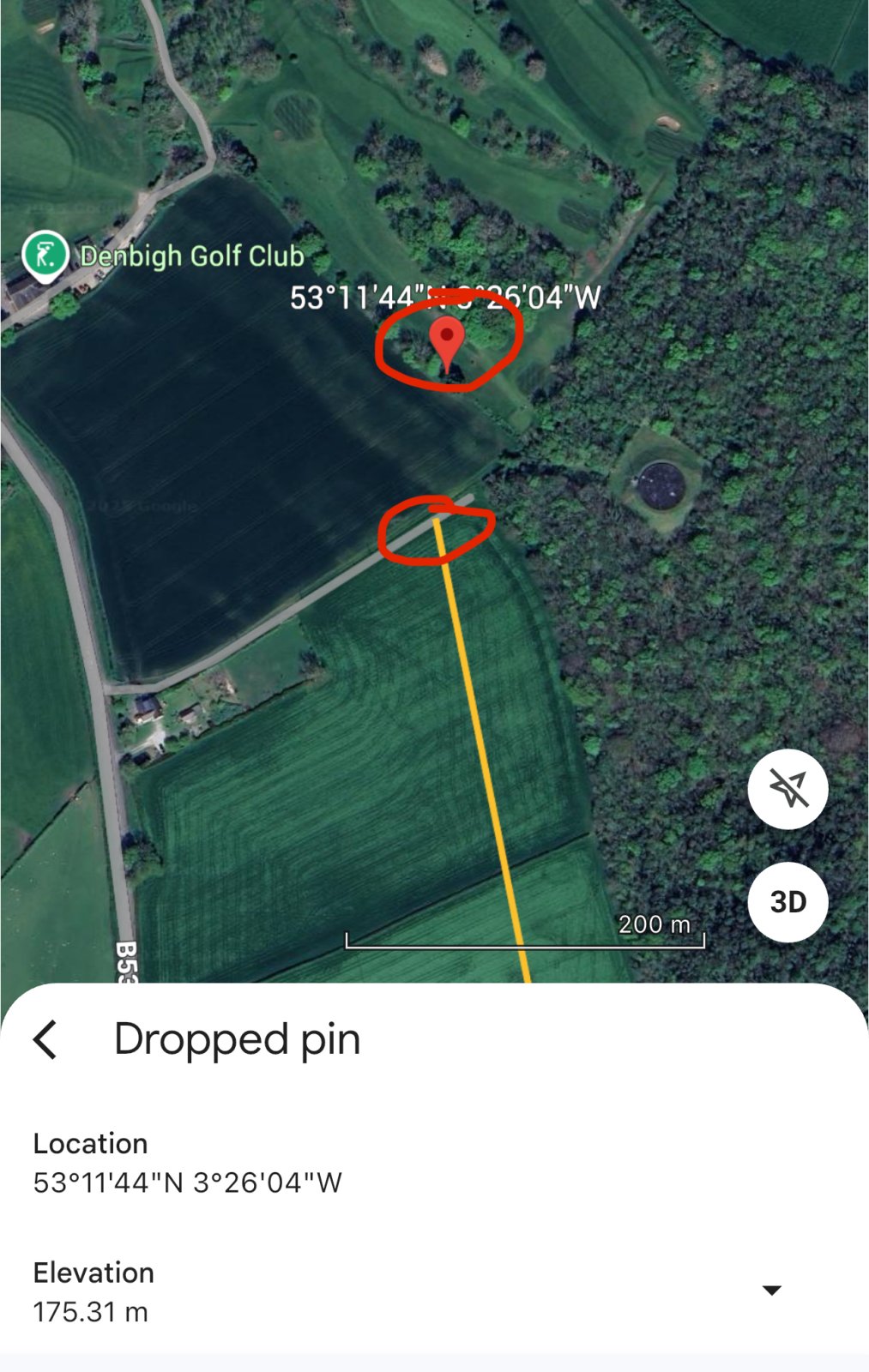869x1372 pixels.
Task: Go back from Dropped pin panel
Action: tap(46, 1039)
